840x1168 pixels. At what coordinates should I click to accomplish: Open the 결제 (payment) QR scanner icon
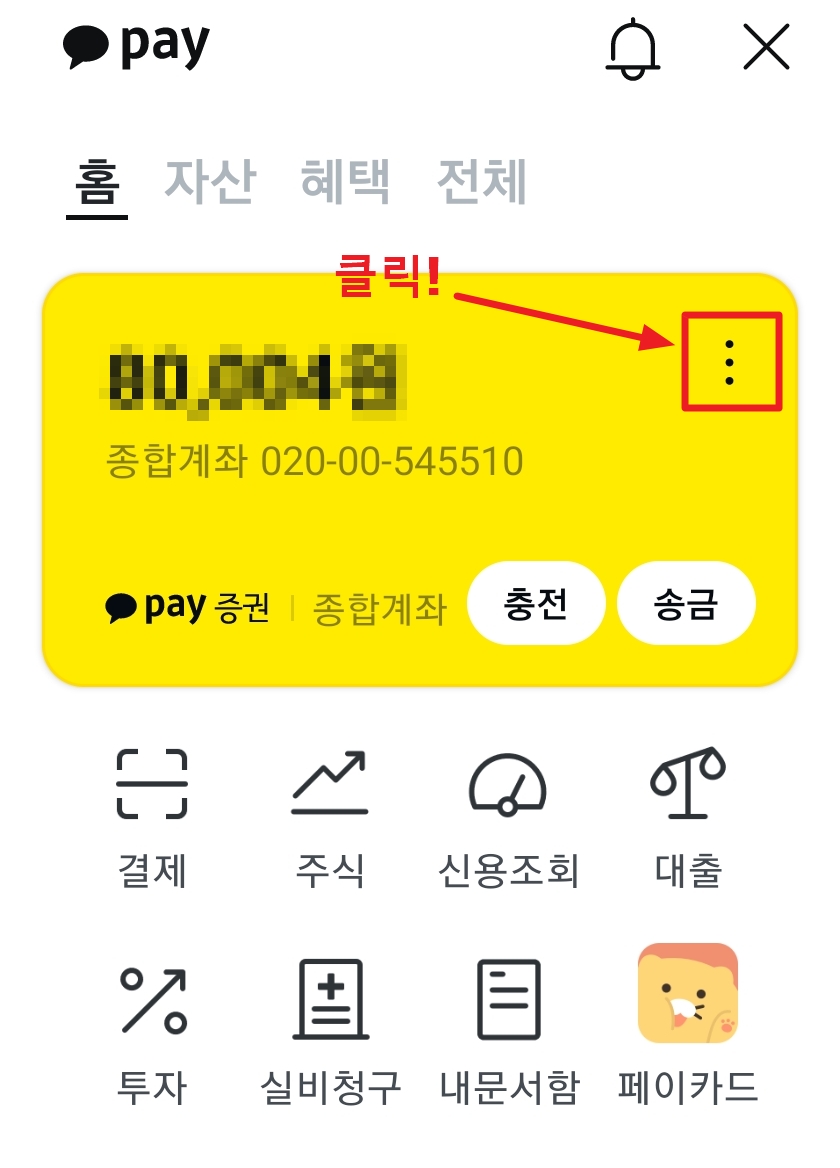pyautogui.click(x=152, y=786)
